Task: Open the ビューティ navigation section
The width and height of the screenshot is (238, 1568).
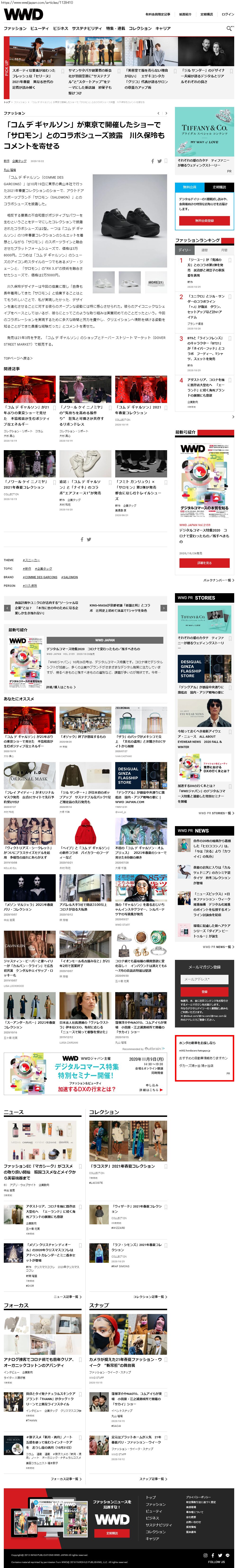Action: (x=40, y=29)
